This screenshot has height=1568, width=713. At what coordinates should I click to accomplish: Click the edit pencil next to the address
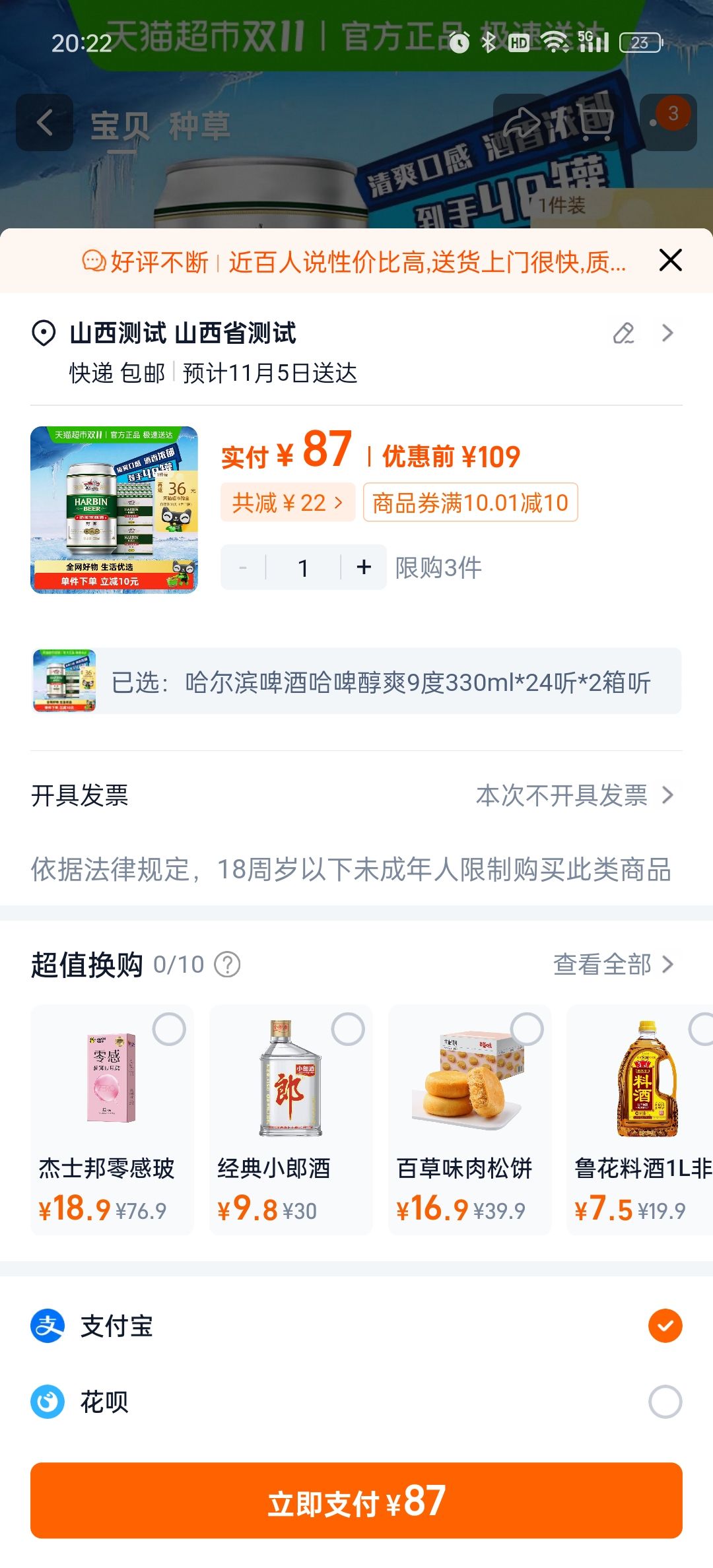coord(623,334)
